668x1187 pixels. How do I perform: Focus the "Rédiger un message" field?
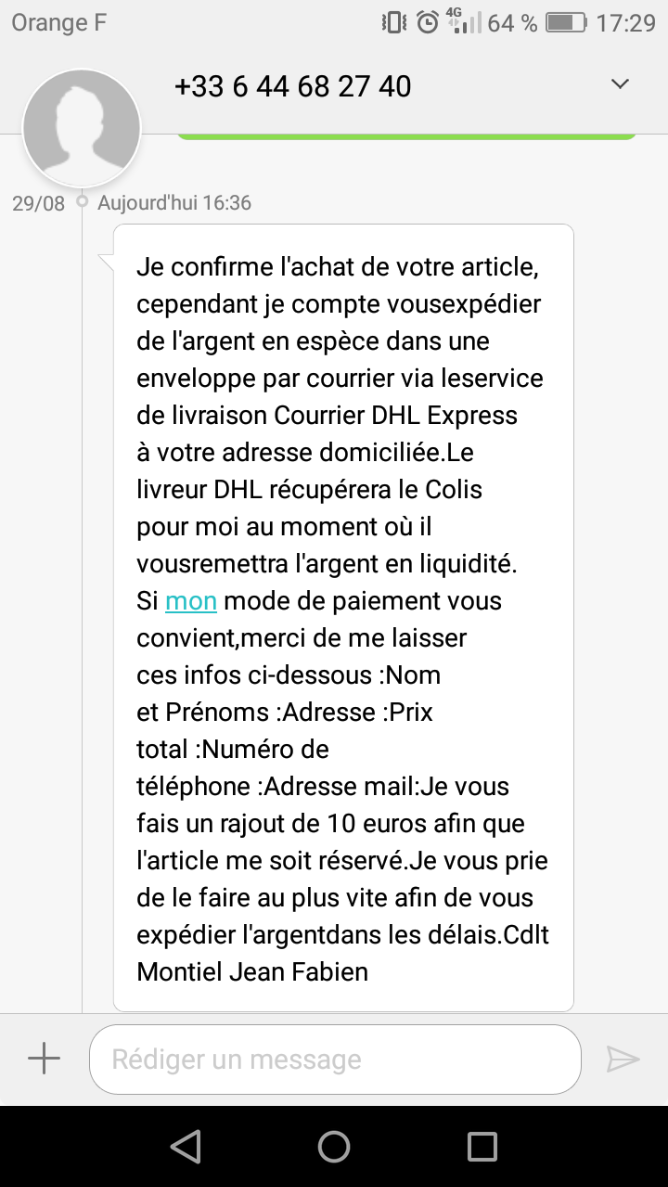(x=335, y=1059)
